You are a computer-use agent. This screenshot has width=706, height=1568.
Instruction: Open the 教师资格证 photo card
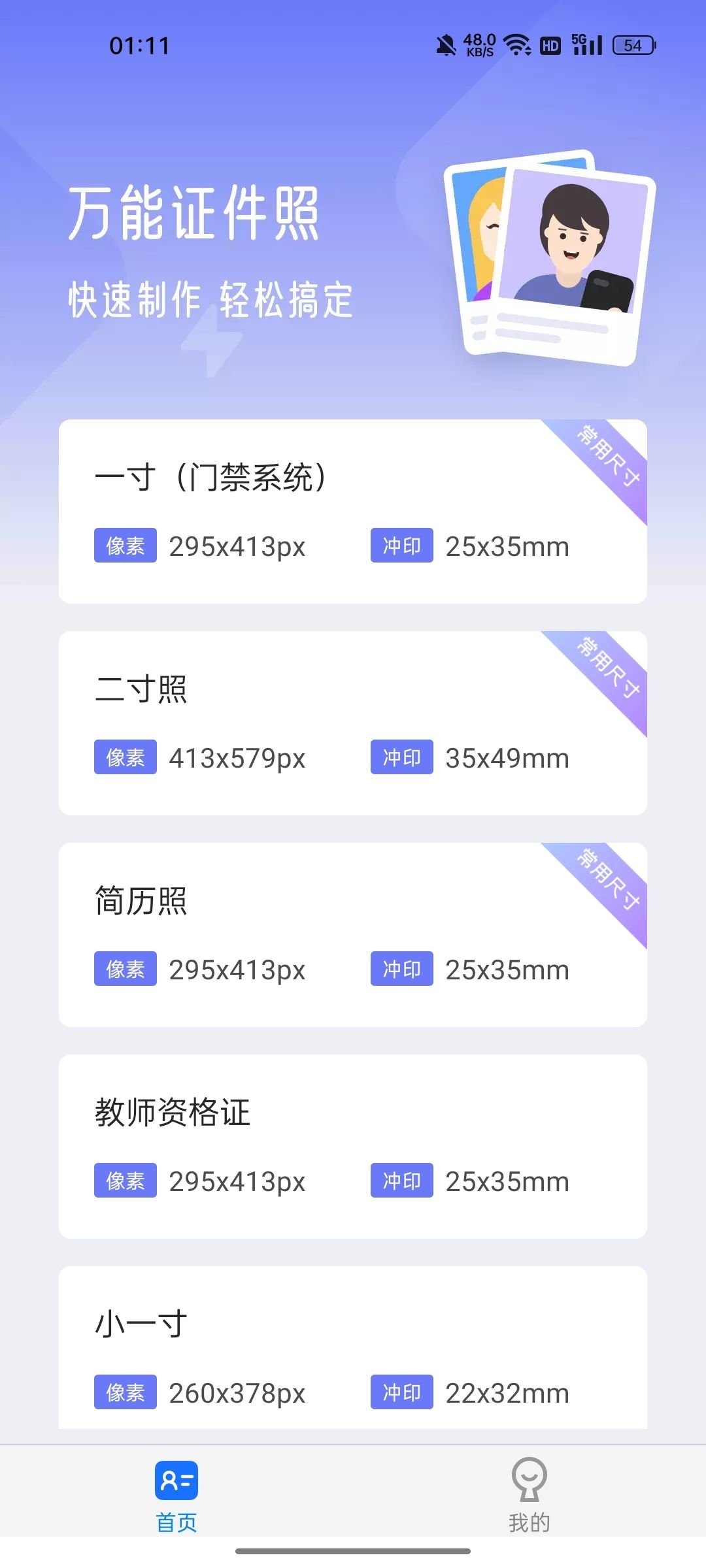[353, 1146]
